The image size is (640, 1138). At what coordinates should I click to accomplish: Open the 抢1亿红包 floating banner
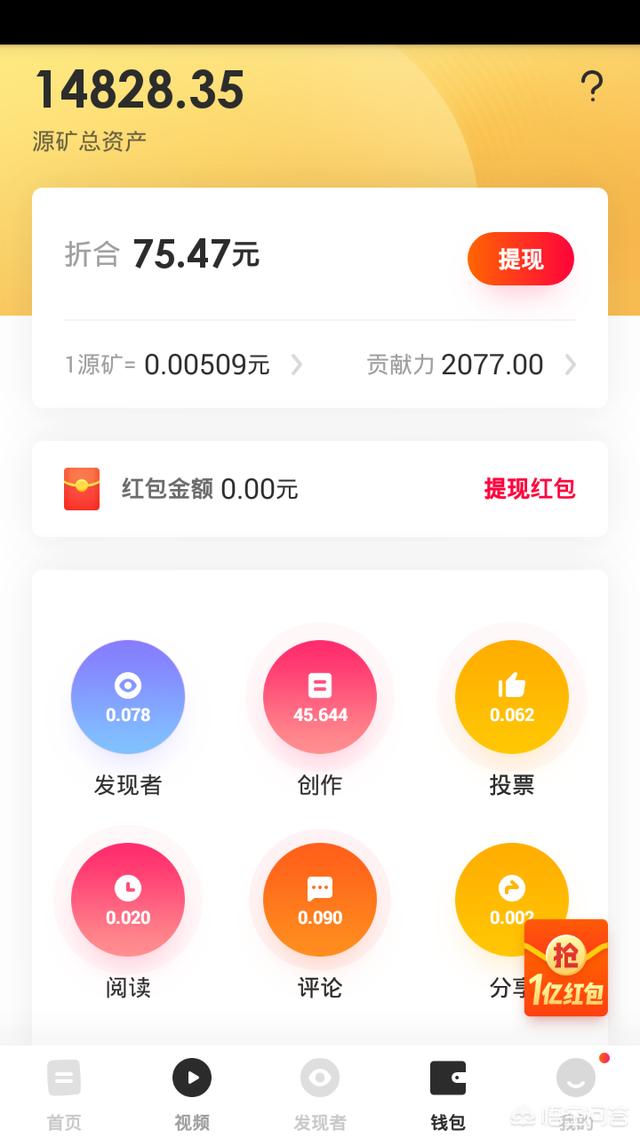click(566, 968)
